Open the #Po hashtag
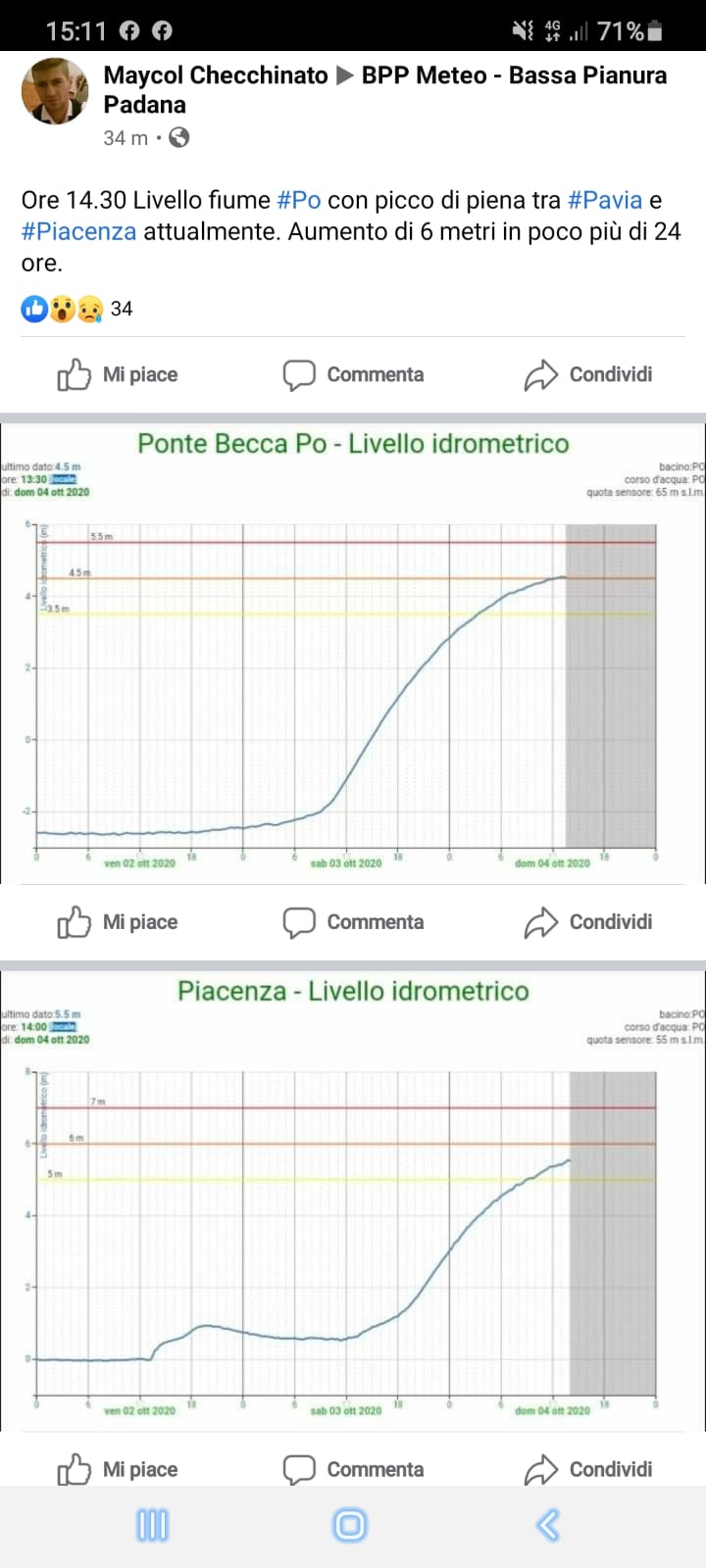Screen dimensions: 706x1568 [299, 200]
